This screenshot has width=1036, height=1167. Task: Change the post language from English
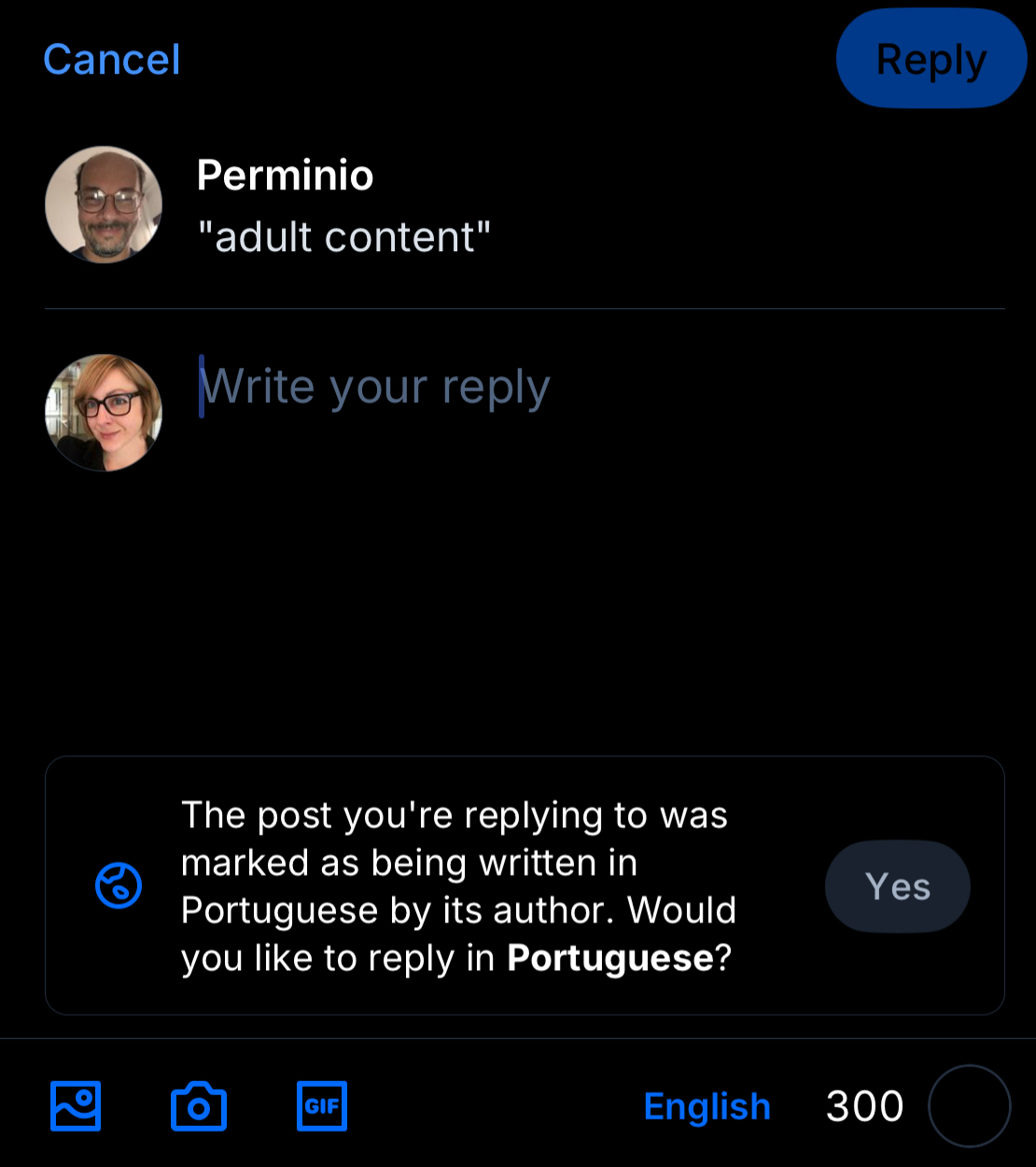coord(707,1106)
